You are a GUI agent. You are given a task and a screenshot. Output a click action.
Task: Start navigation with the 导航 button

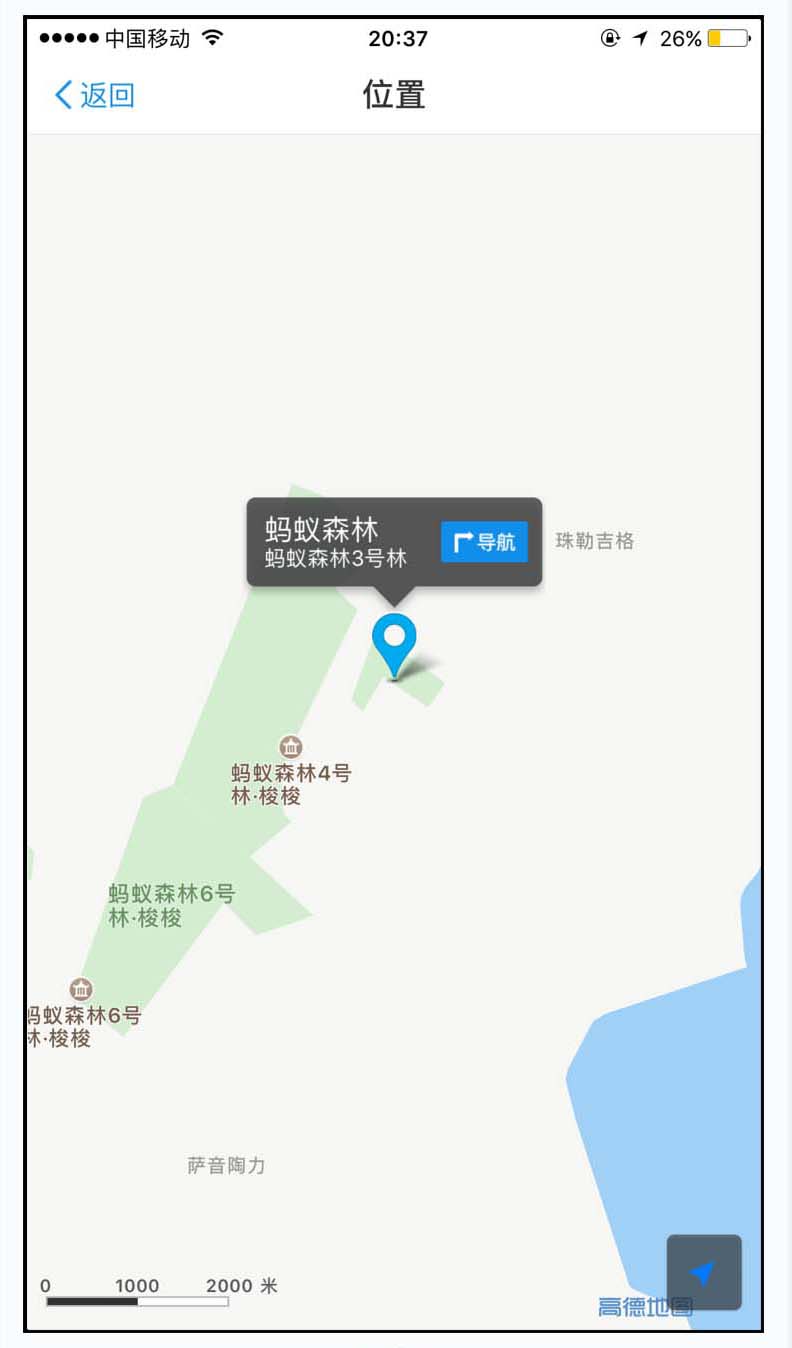coord(484,542)
